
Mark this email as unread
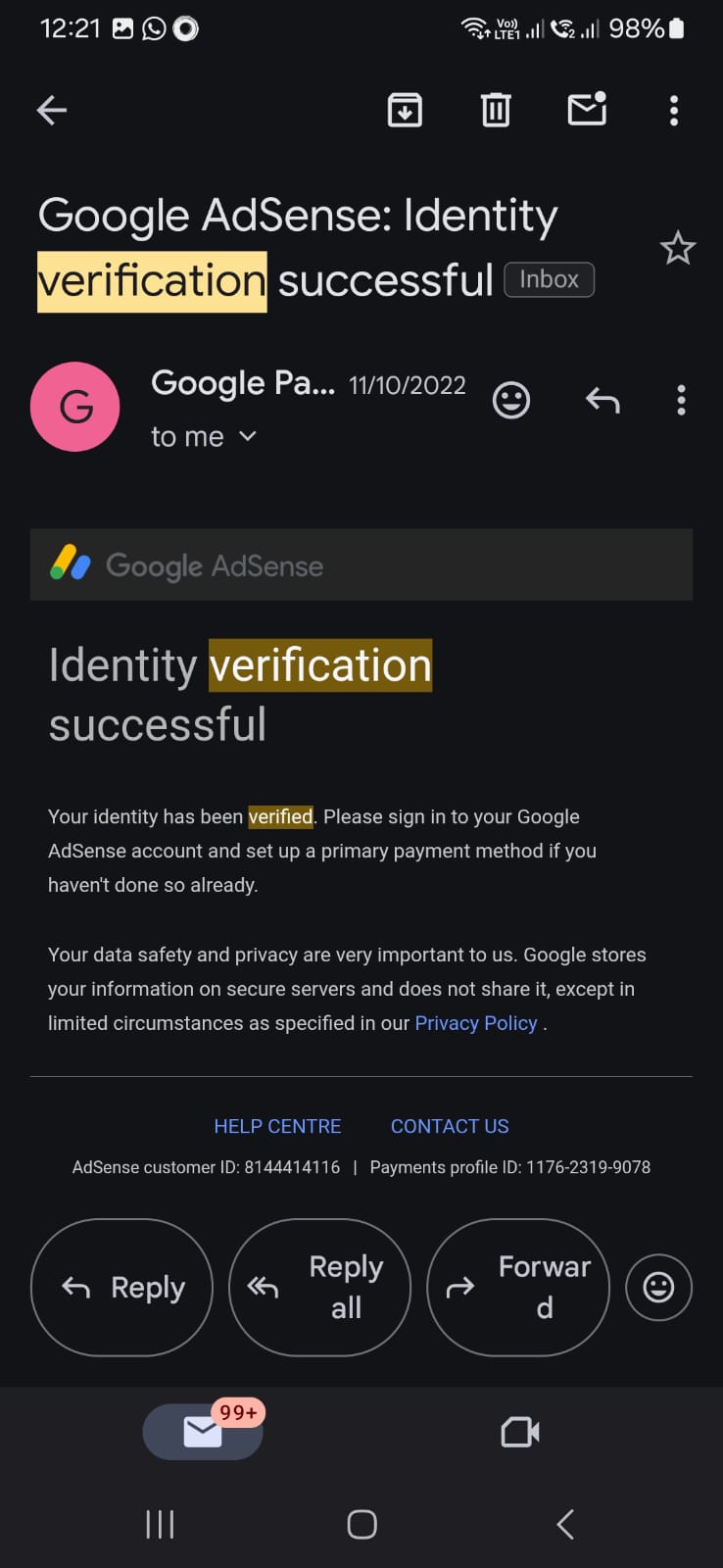tap(587, 110)
